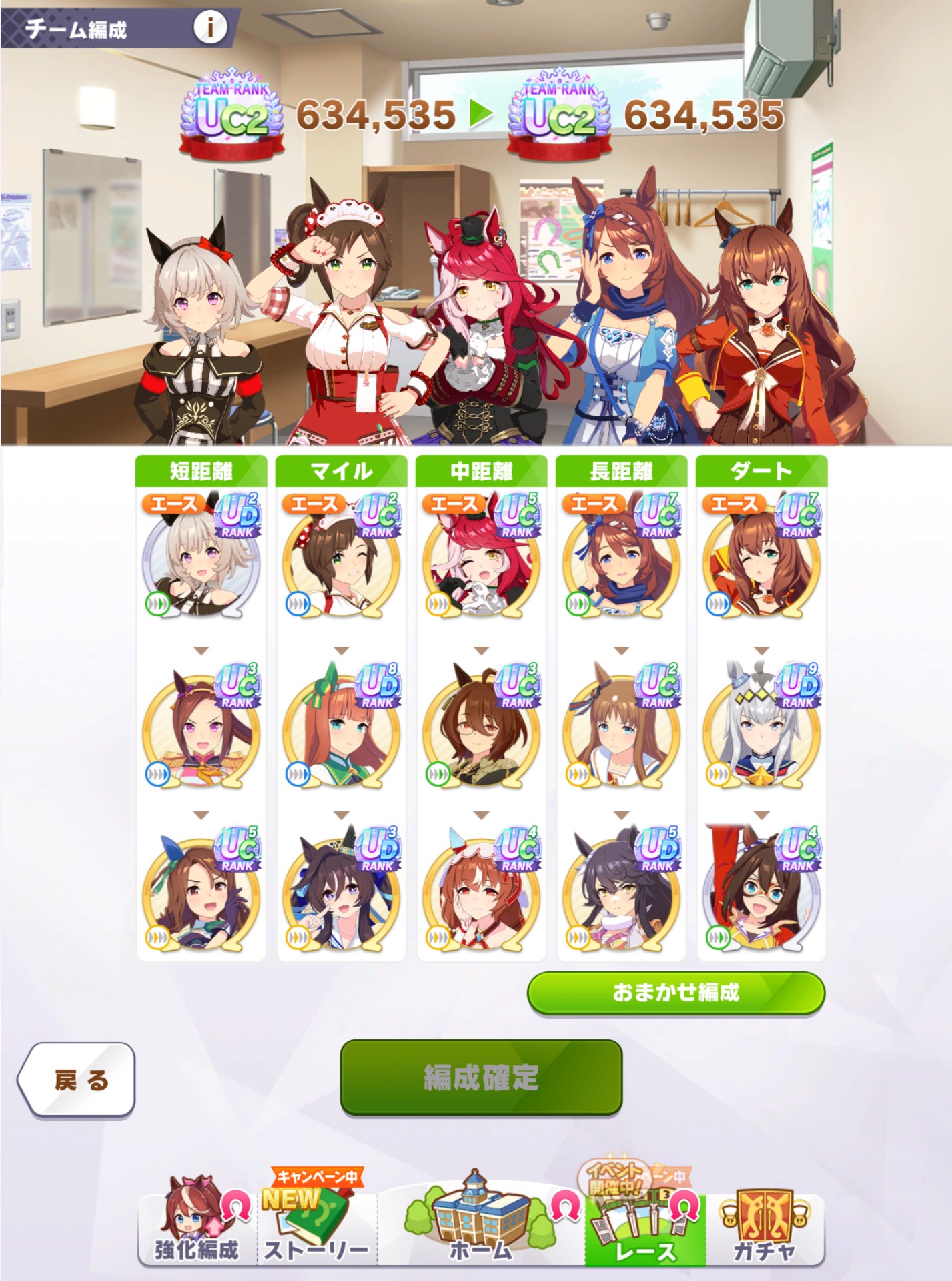Open the team formation info icon
Viewport: 952px width, 1281px height.
[210, 27]
